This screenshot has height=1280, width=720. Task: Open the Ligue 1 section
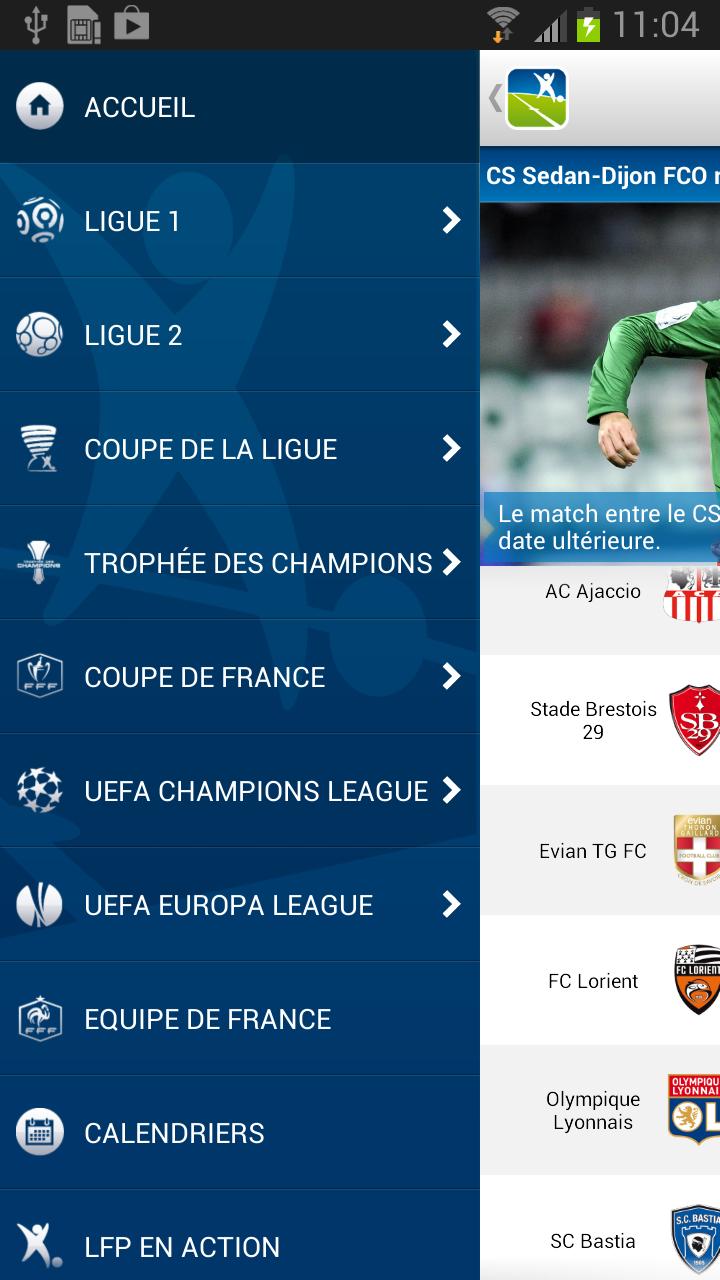240,221
